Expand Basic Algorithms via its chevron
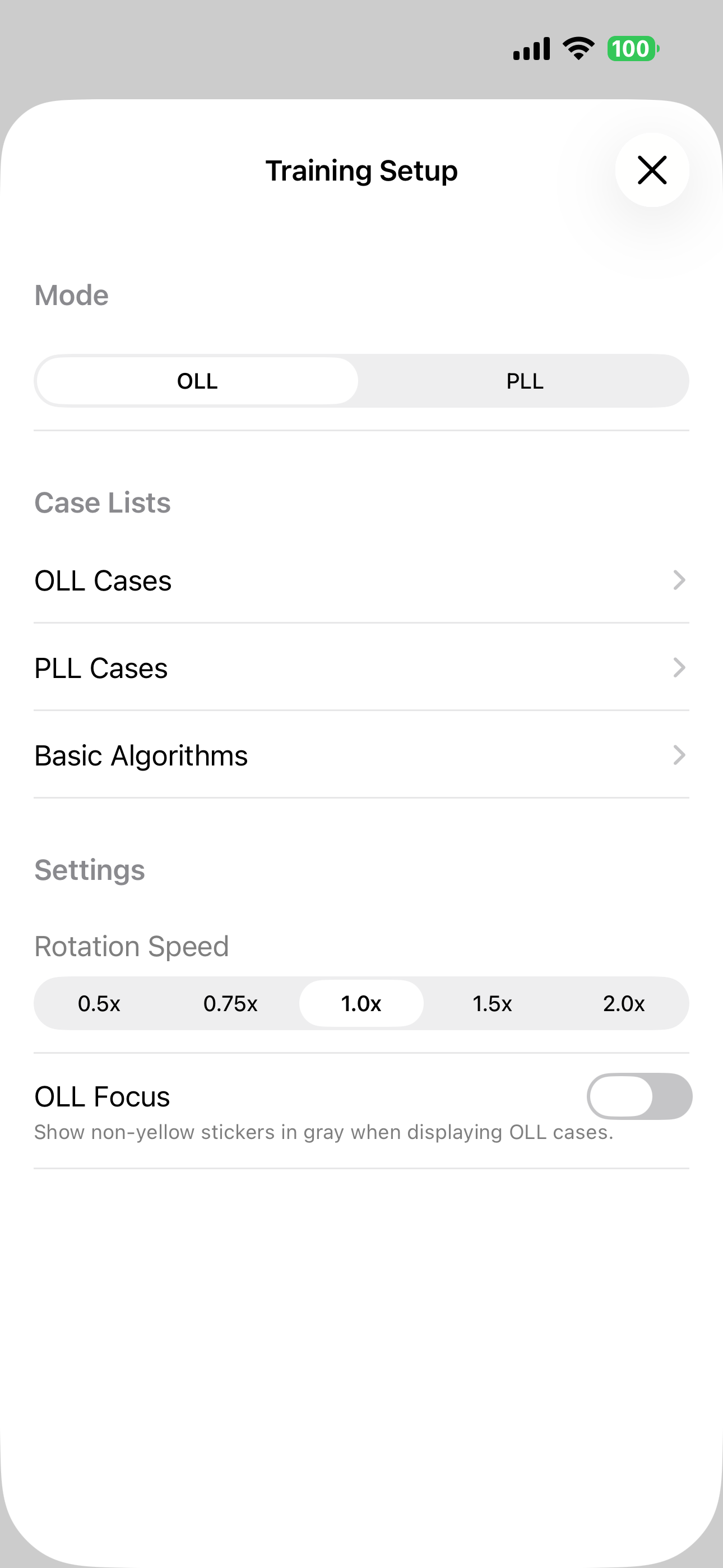 pyautogui.click(x=680, y=755)
